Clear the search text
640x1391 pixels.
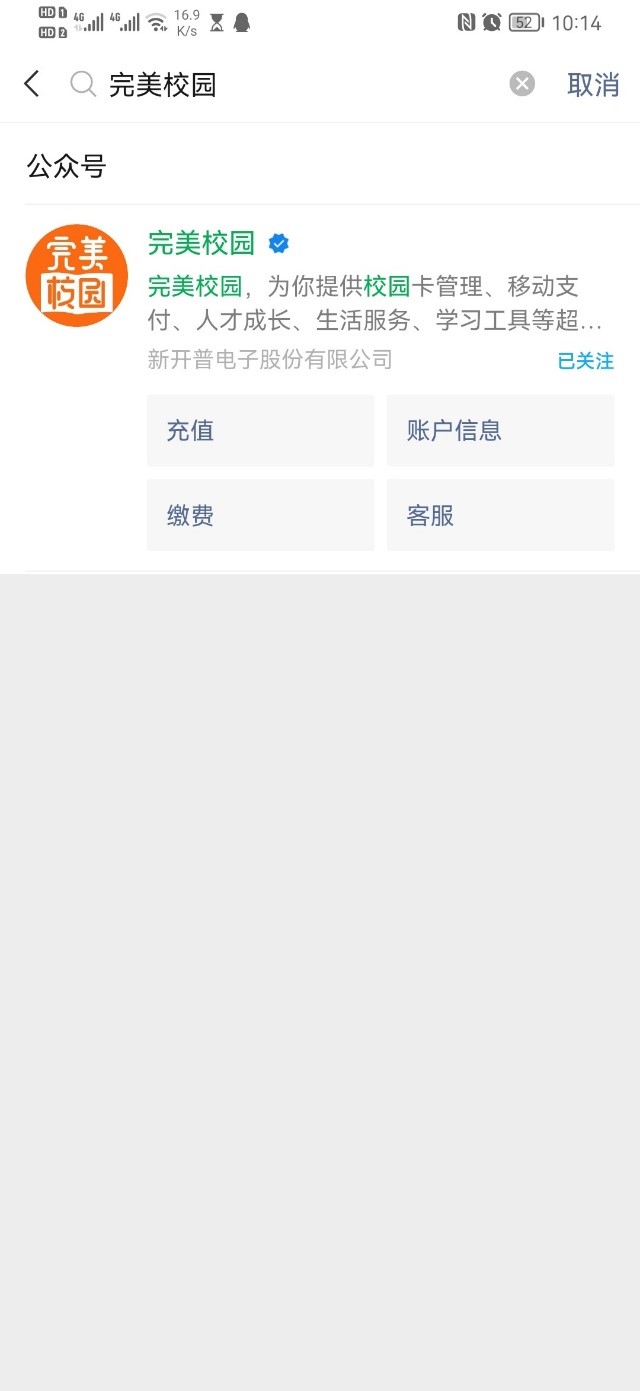pos(522,84)
